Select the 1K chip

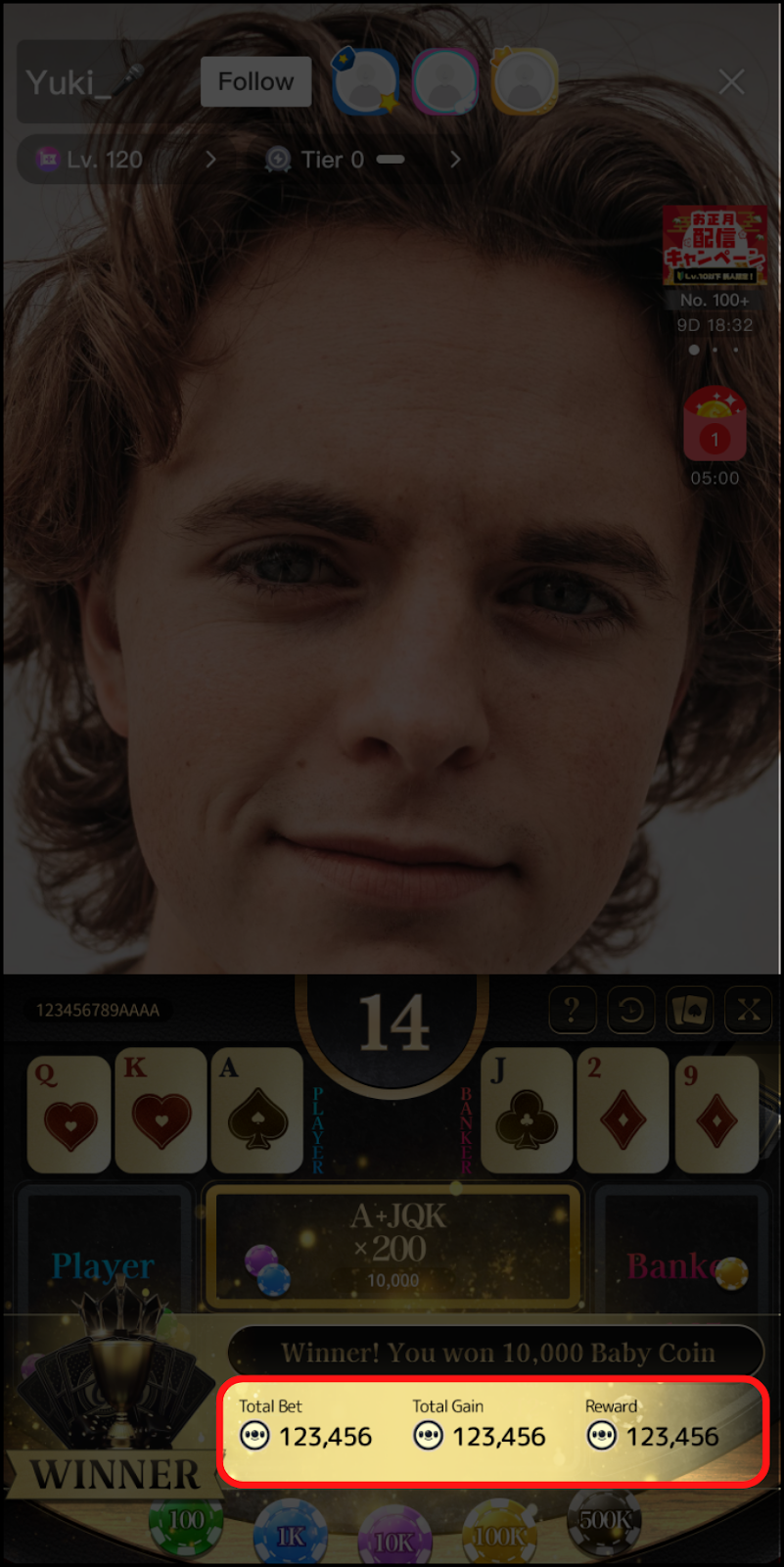click(290, 1536)
